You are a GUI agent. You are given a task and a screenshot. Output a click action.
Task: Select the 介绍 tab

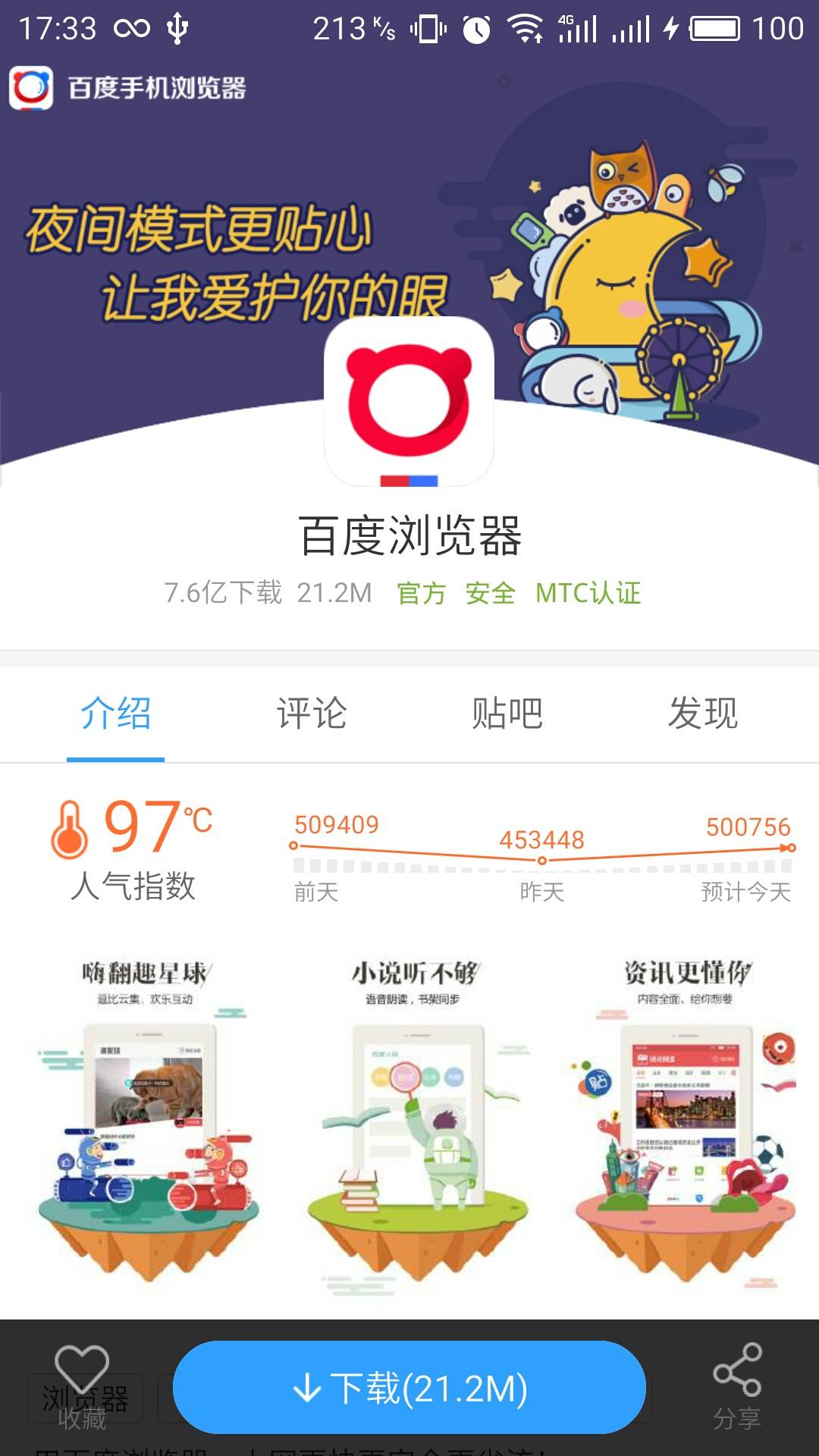(x=115, y=714)
